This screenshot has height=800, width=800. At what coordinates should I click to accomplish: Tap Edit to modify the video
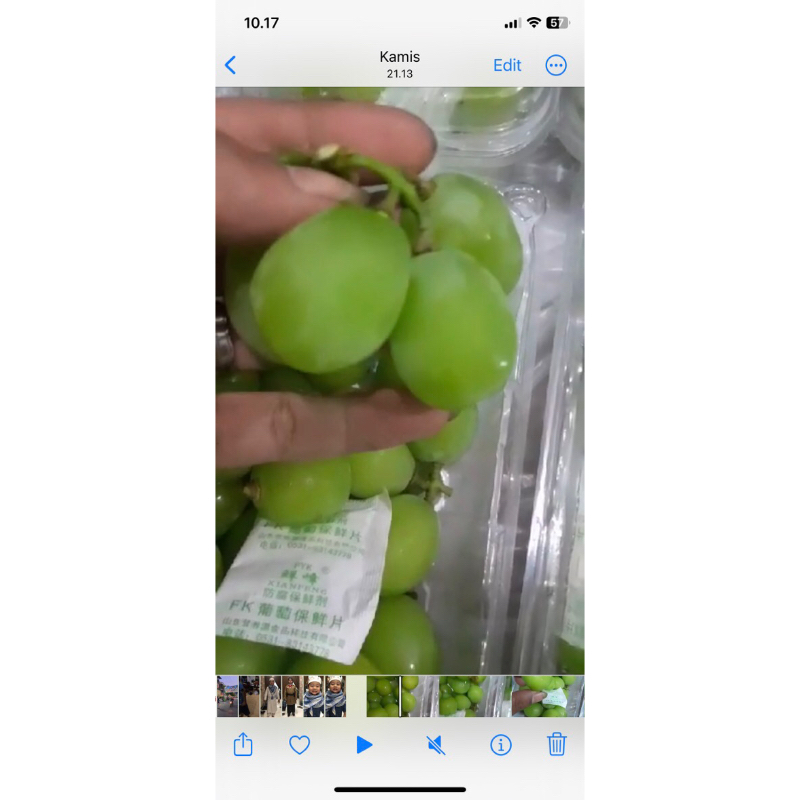[507, 65]
